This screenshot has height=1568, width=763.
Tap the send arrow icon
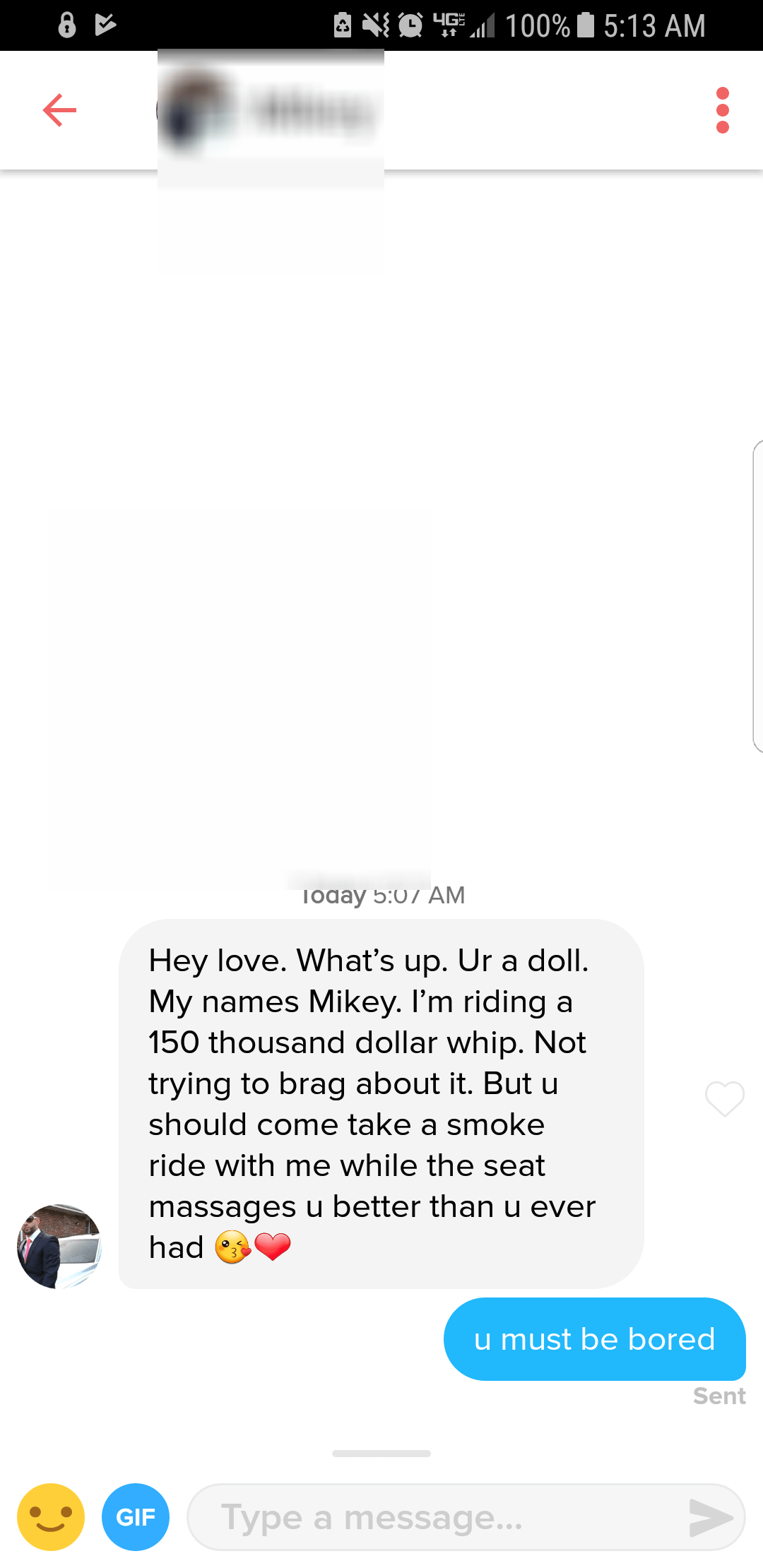coord(711,1517)
